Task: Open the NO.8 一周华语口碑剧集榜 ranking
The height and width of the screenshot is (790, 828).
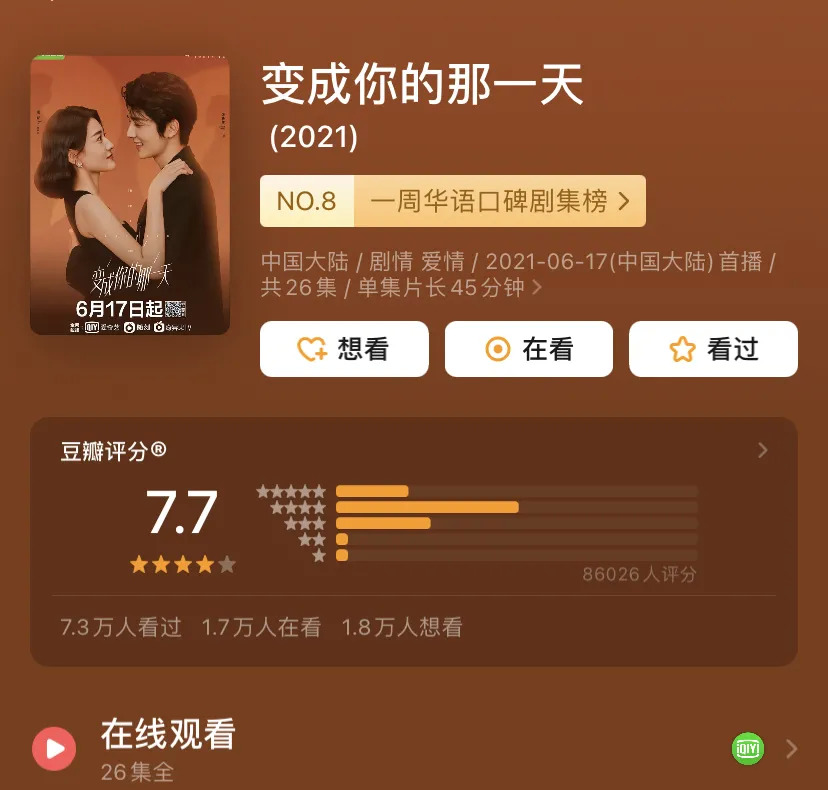Action: pos(452,201)
